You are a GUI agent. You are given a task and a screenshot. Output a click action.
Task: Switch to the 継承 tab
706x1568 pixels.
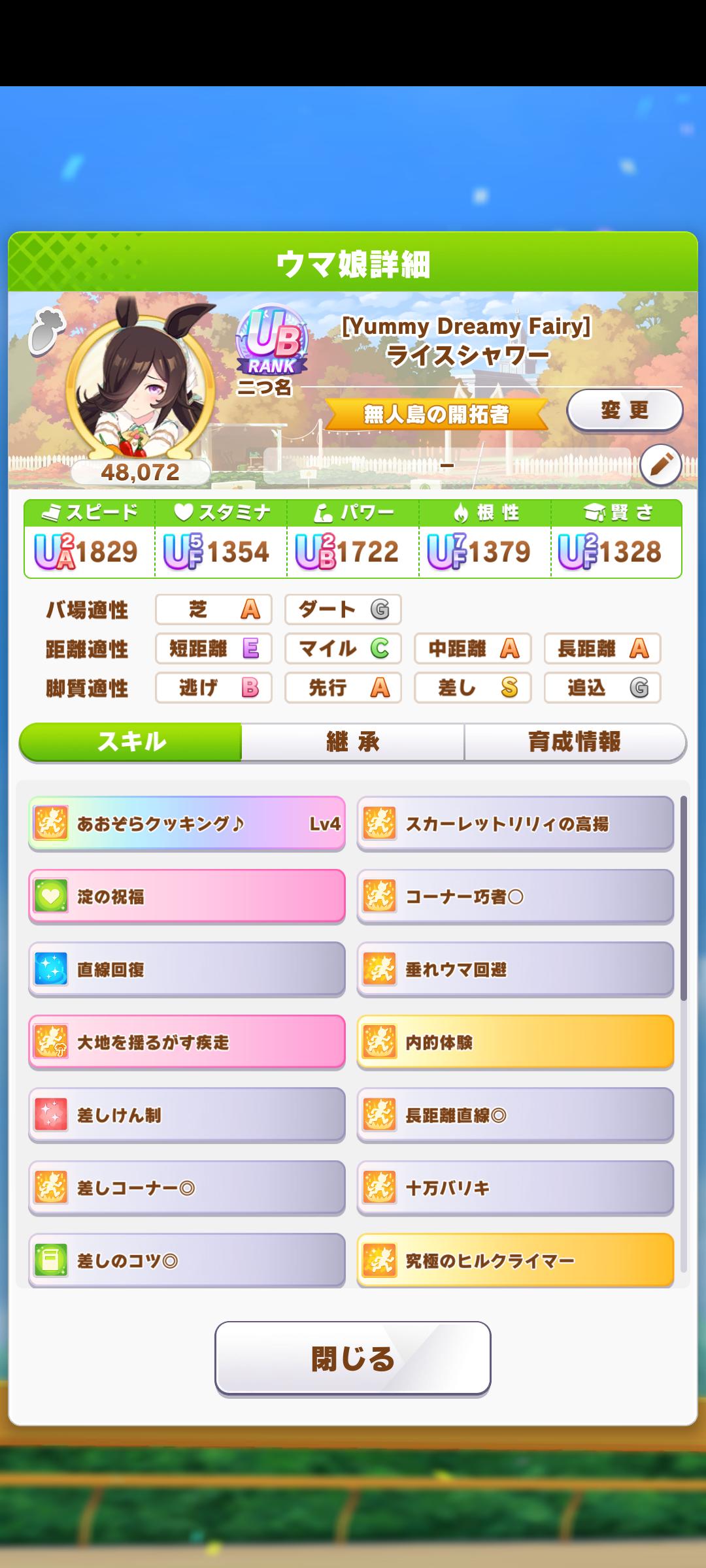(353, 742)
